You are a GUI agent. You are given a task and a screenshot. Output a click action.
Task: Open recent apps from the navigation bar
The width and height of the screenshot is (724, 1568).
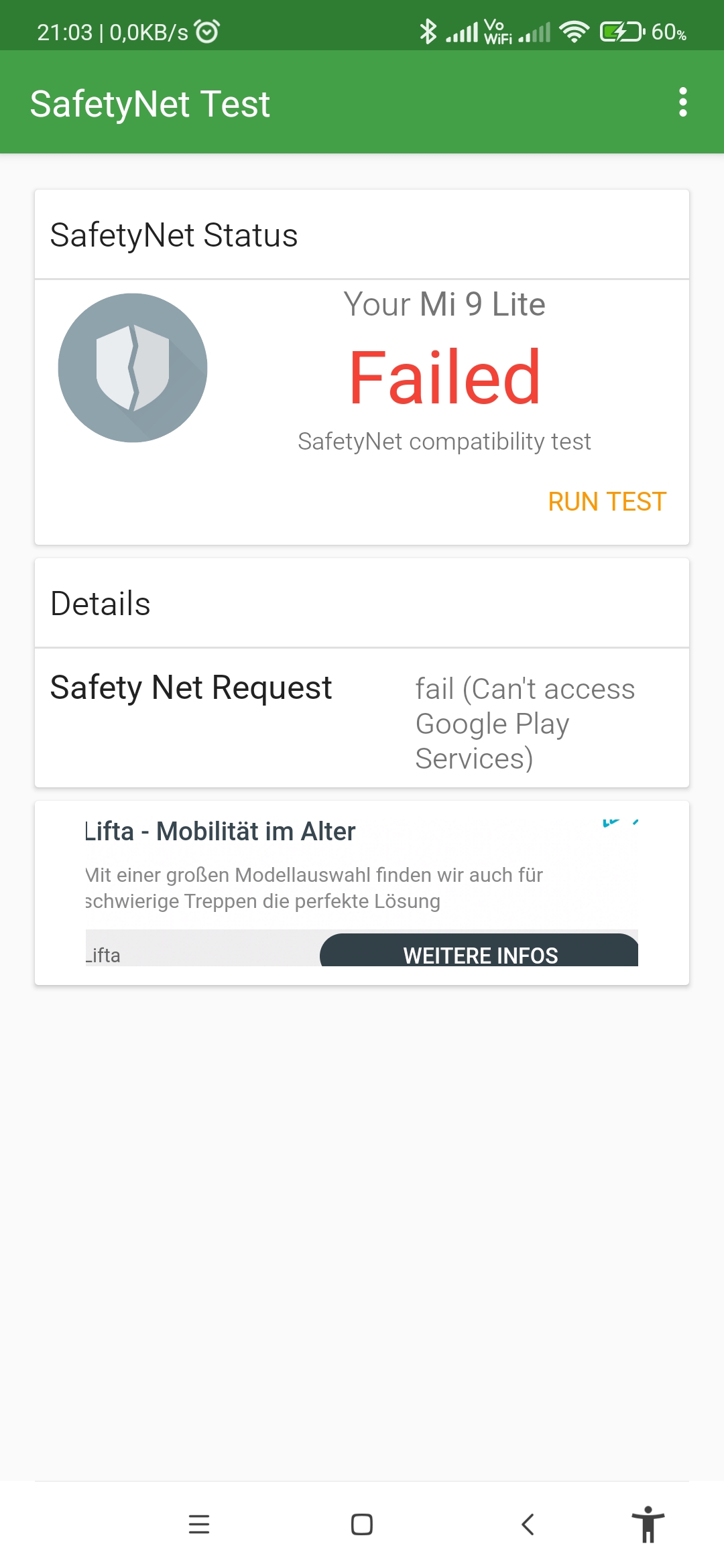click(x=199, y=1524)
